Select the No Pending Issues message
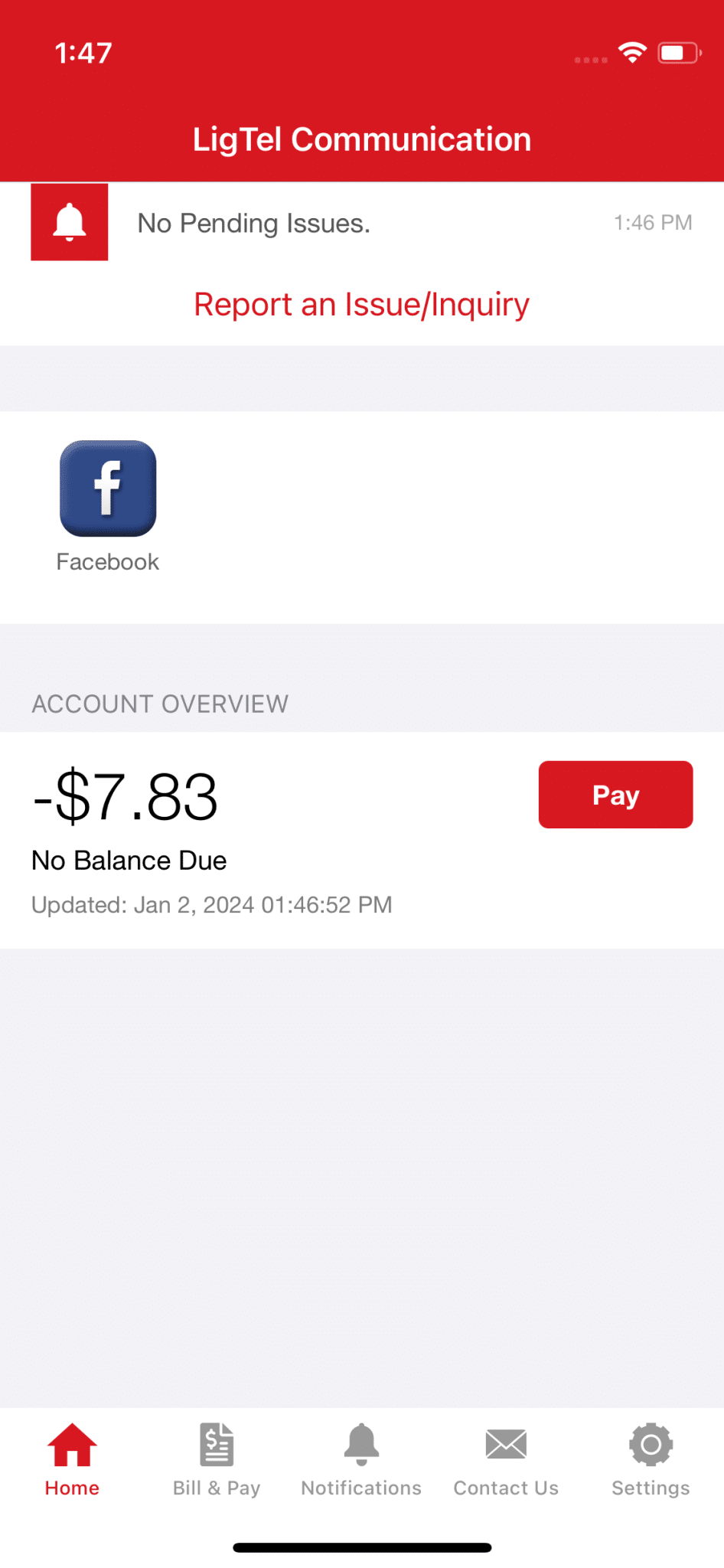Screen dimensions: 724x1568 (x=253, y=223)
